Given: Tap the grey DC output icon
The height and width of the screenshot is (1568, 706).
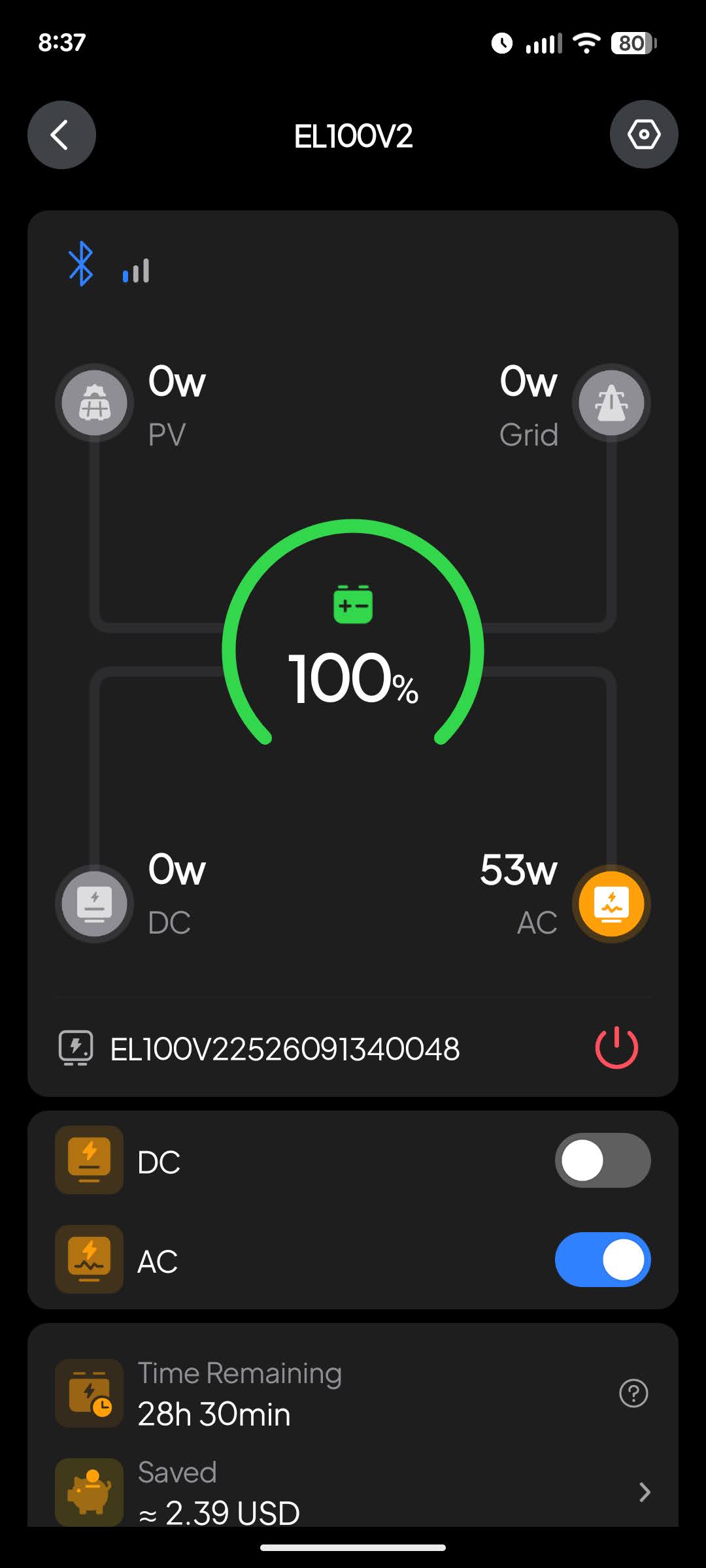Looking at the screenshot, I should [x=95, y=904].
